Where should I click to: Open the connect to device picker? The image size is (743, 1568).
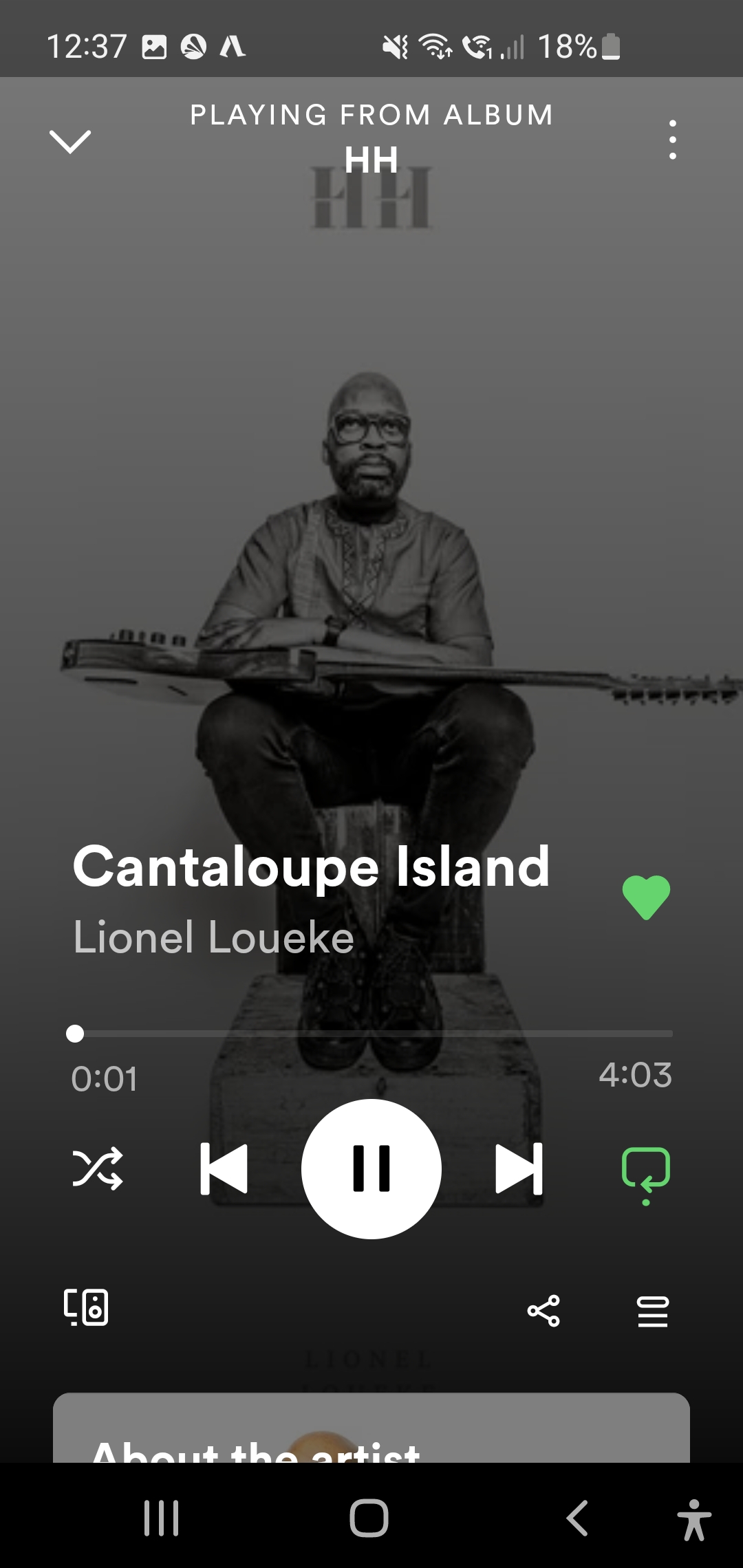click(x=86, y=1307)
